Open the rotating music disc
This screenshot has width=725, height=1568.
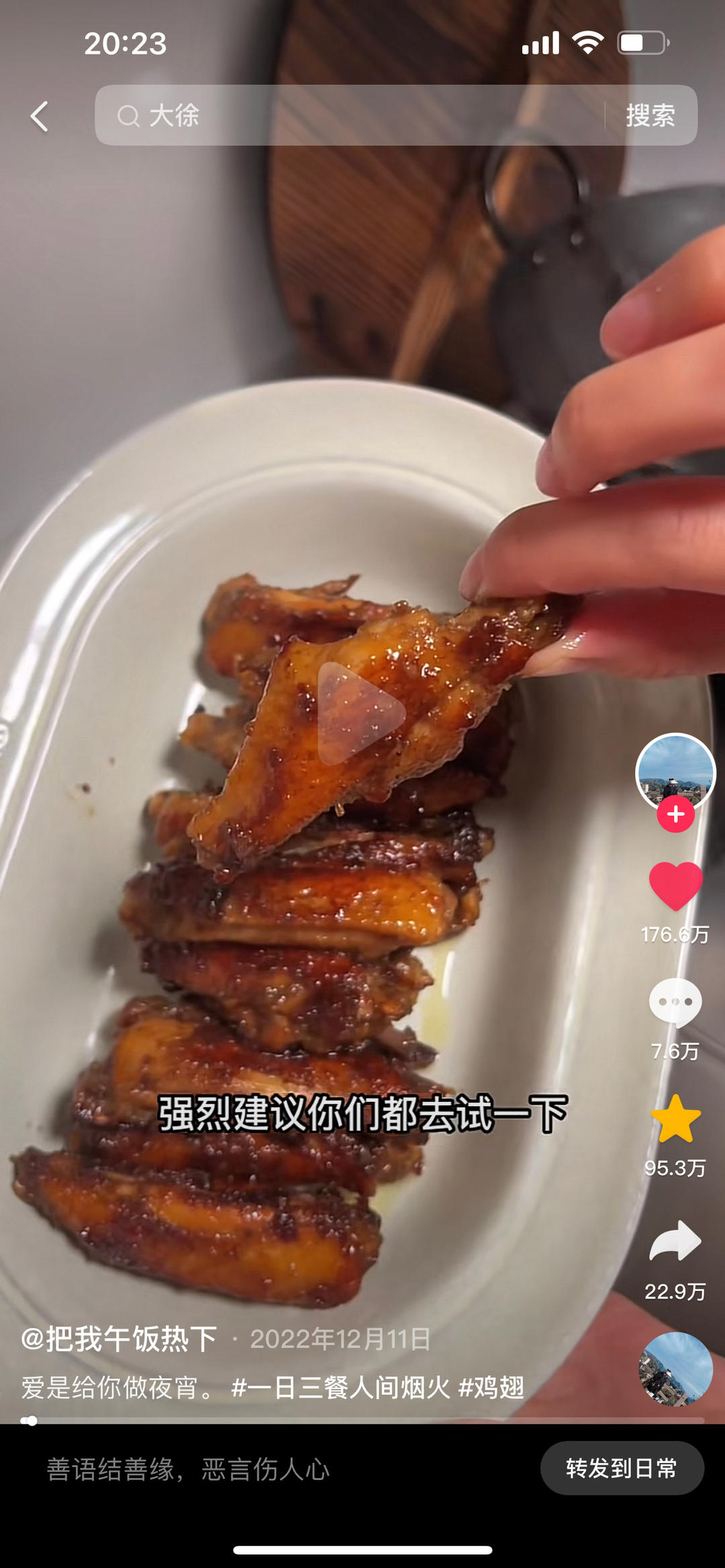pos(675,1369)
